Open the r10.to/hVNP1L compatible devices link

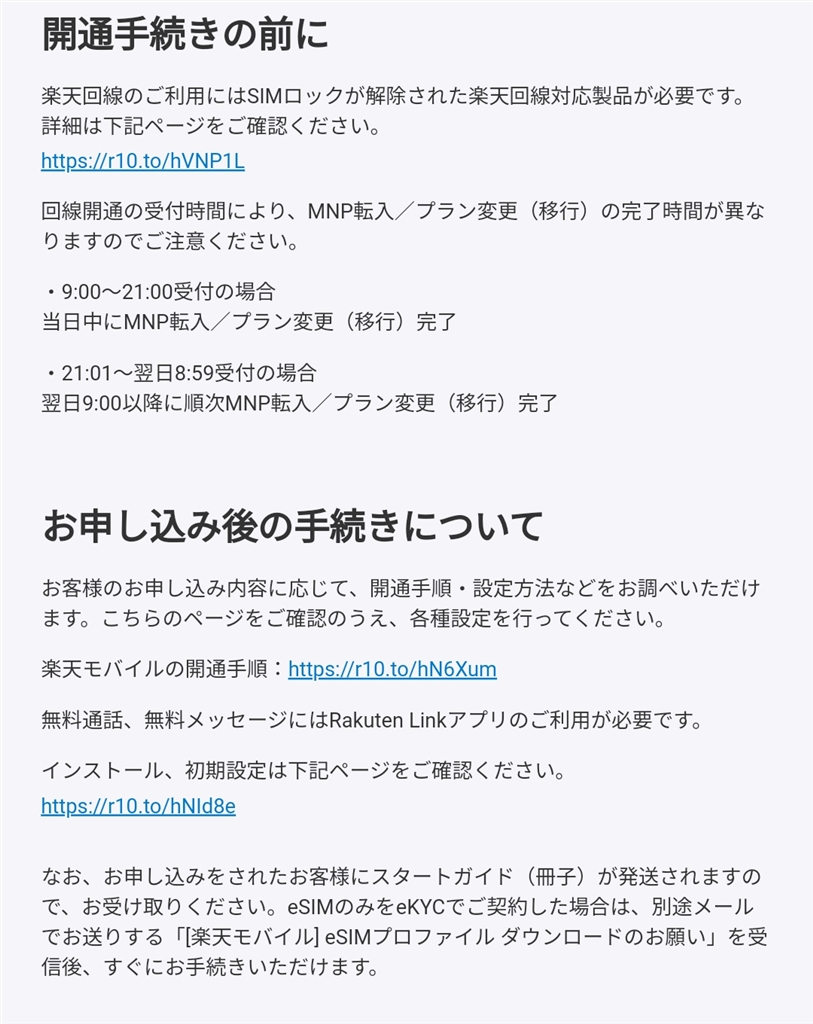[x=142, y=161]
